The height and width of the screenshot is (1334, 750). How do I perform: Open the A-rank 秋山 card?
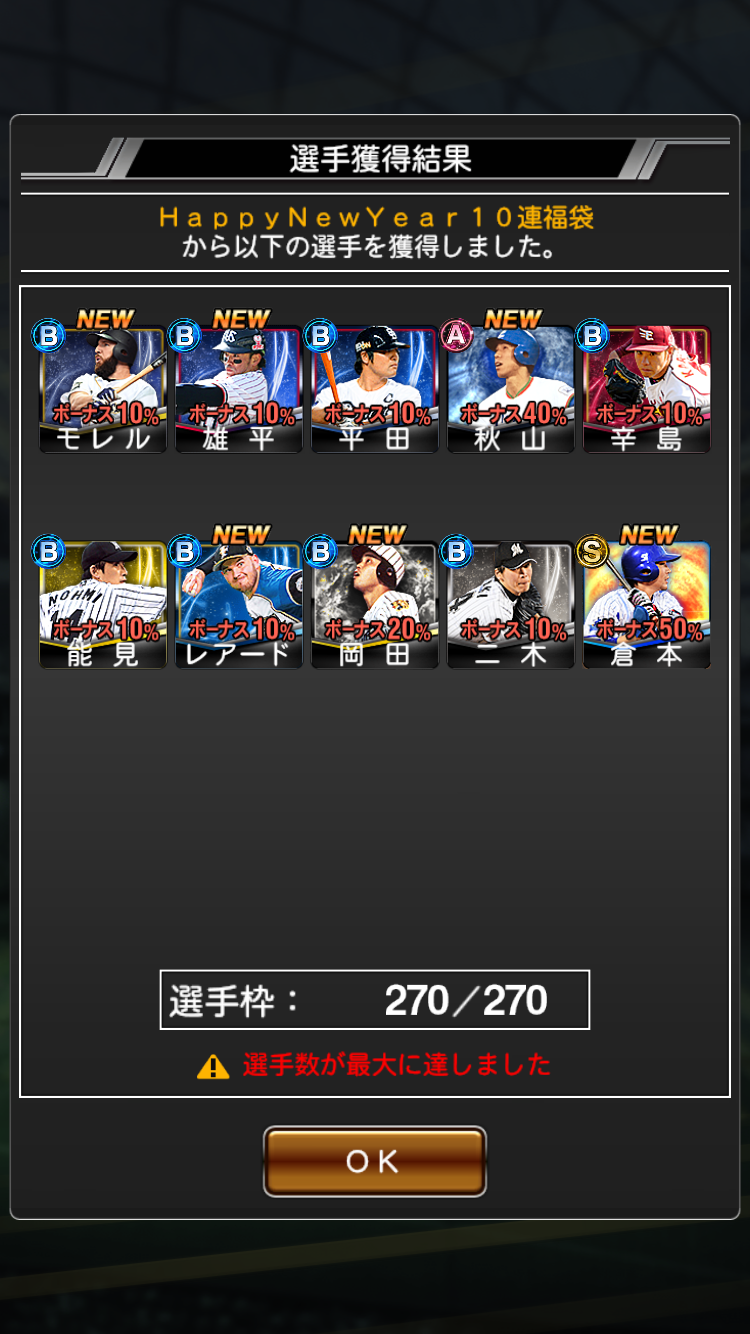click(511, 390)
